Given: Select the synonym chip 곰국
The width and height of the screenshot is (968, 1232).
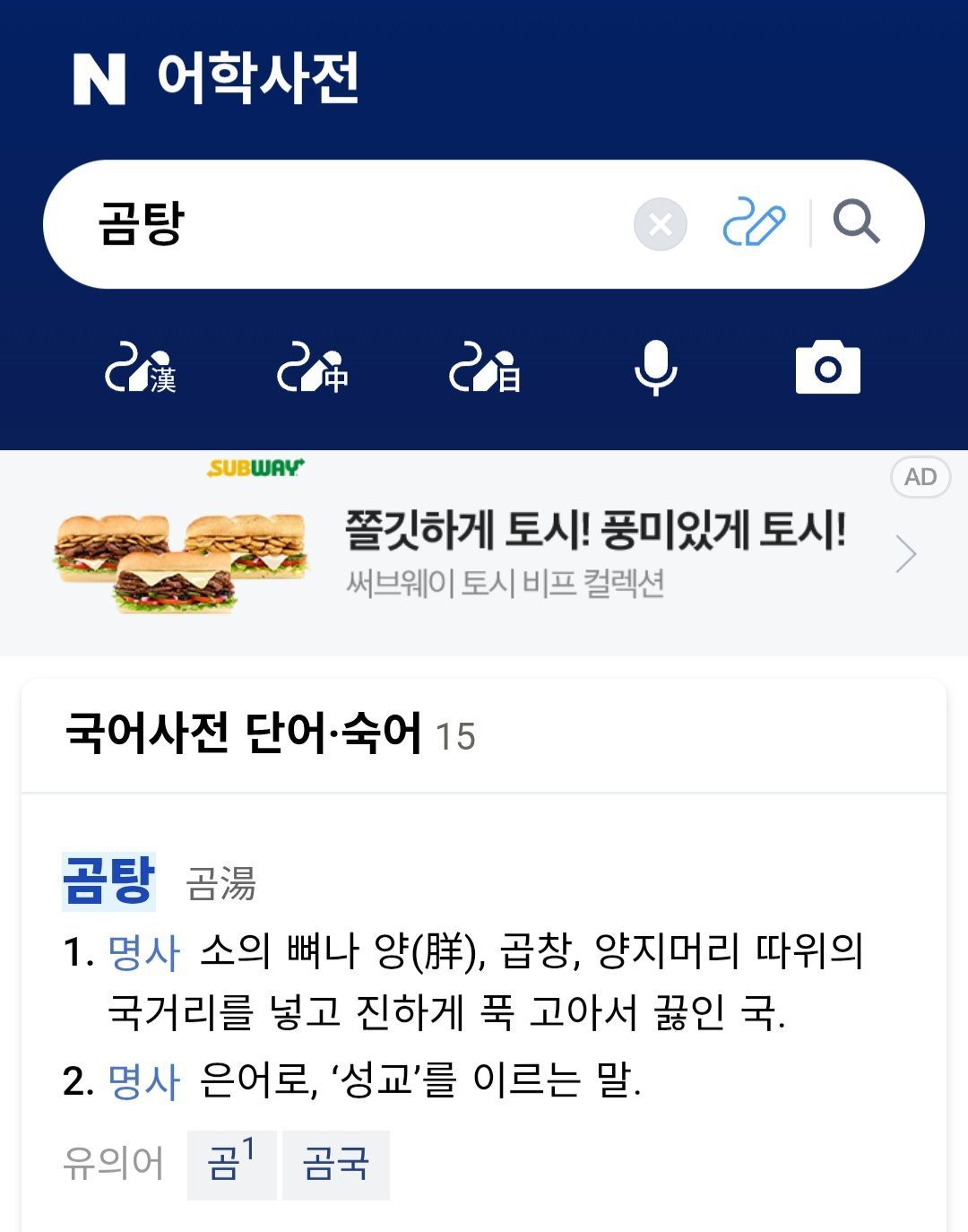Looking at the screenshot, I should tap(336, 1164).
